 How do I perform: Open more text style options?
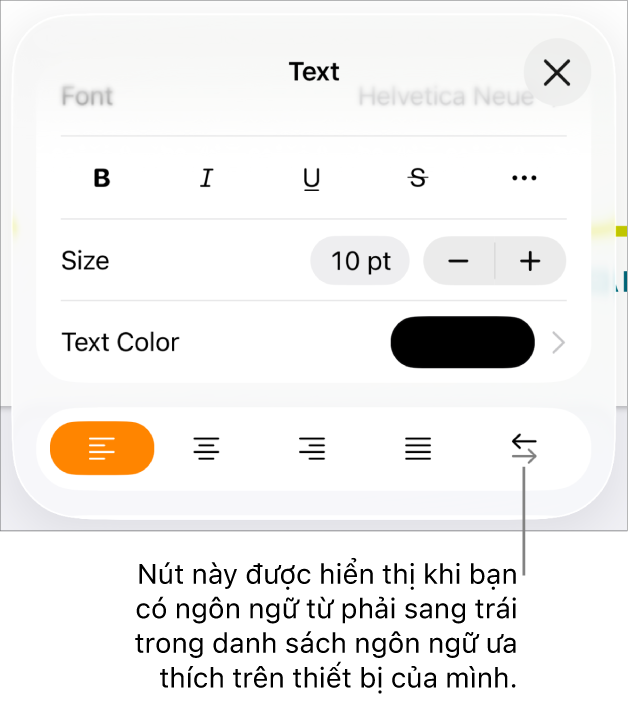[524, 178]
